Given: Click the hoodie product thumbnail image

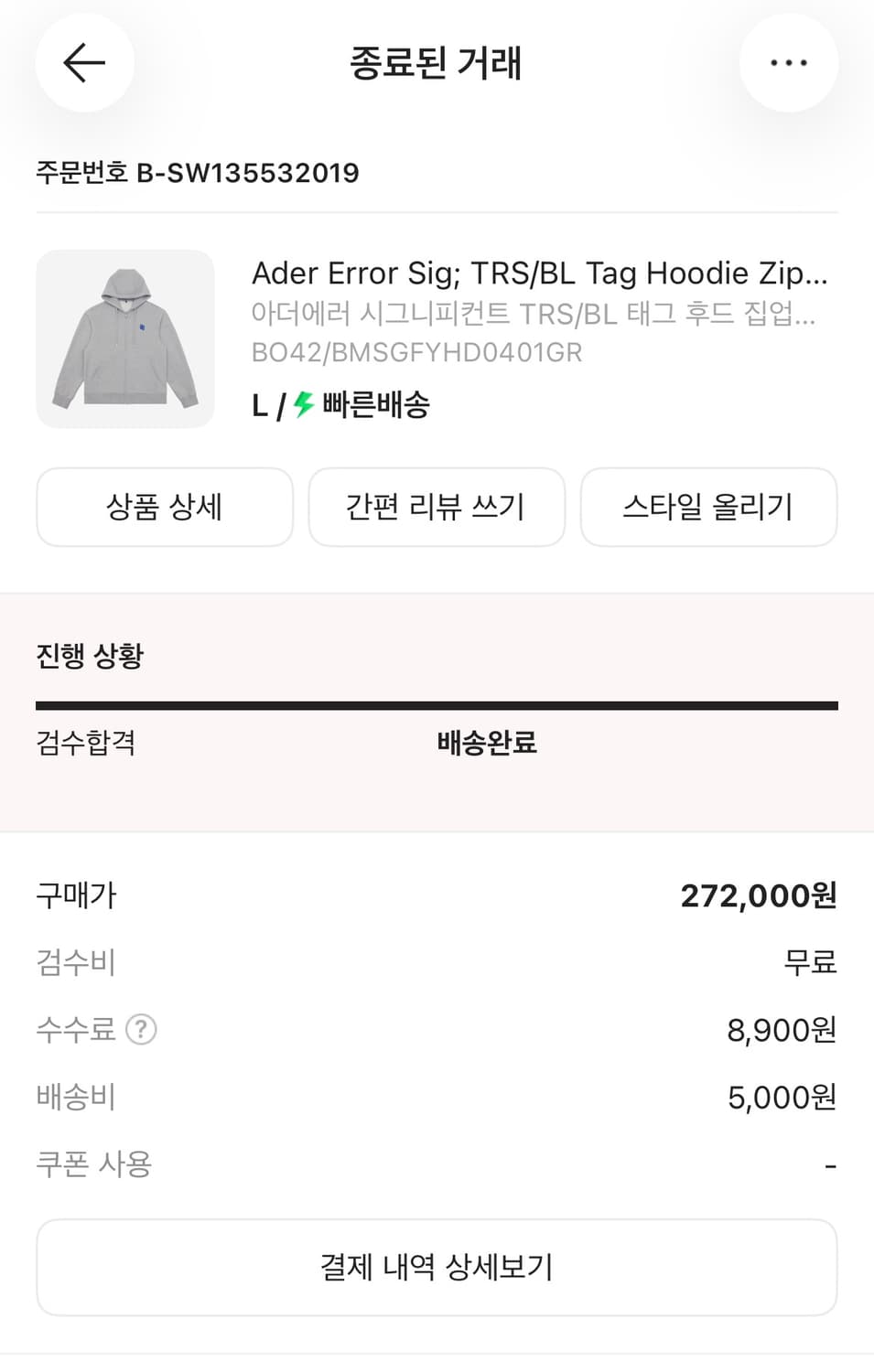Looking at the screenshot, I should click(125, 338).
